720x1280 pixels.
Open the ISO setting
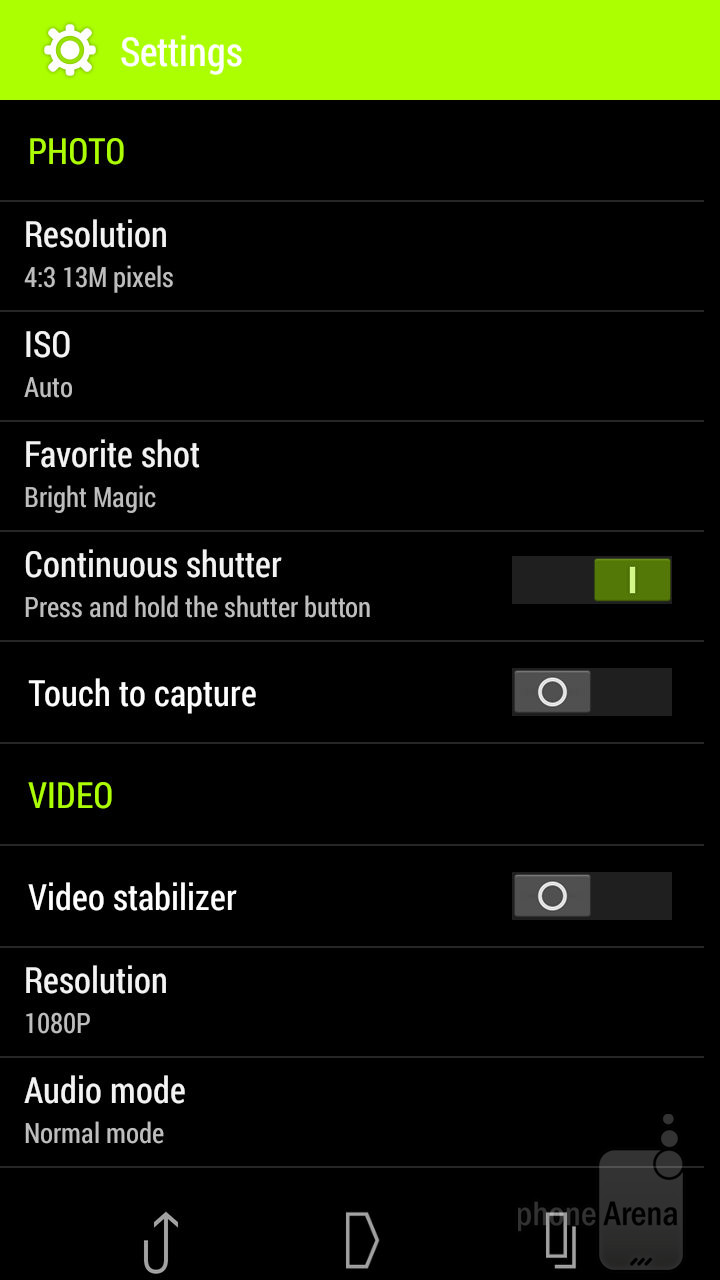point(300,366)
